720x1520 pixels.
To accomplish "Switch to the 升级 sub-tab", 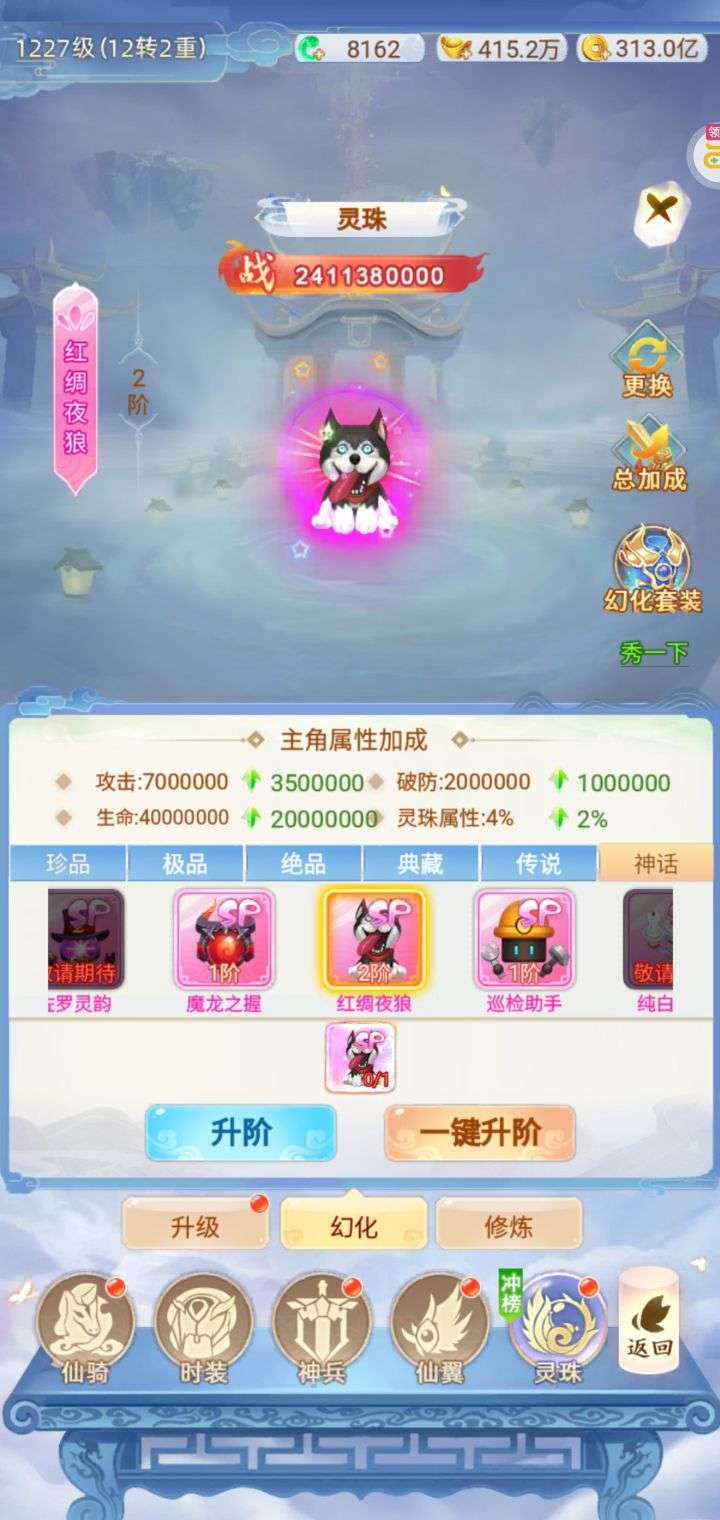I will tap(195, 1224).
